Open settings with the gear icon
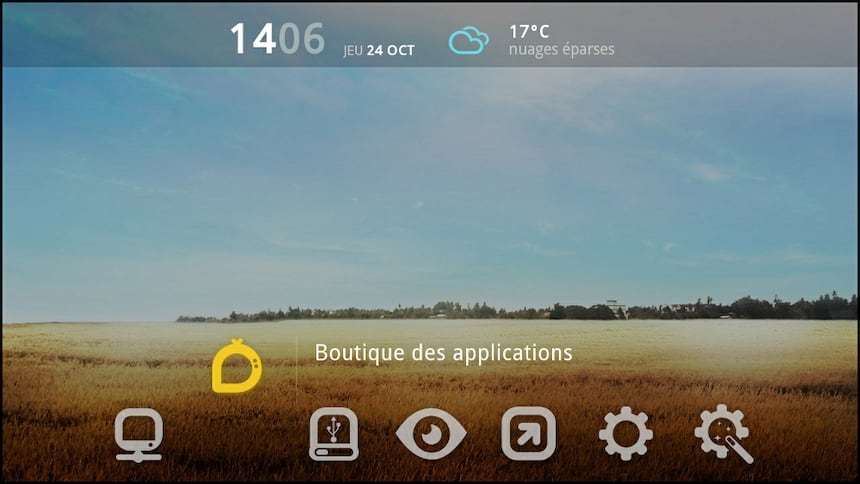The width and height of the screenshot is (860, 484). click(625, 434)
